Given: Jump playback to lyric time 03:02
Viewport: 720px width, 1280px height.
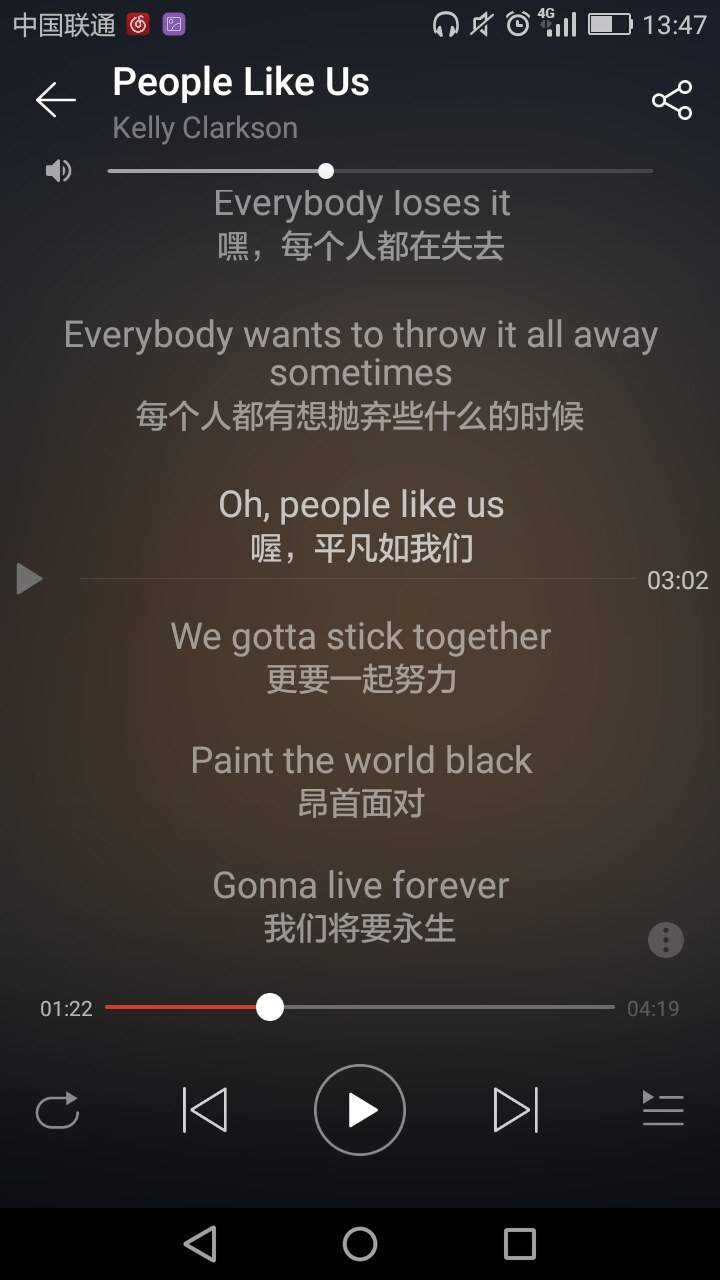Looking at the screenshot, I should [x=30, y=578].
